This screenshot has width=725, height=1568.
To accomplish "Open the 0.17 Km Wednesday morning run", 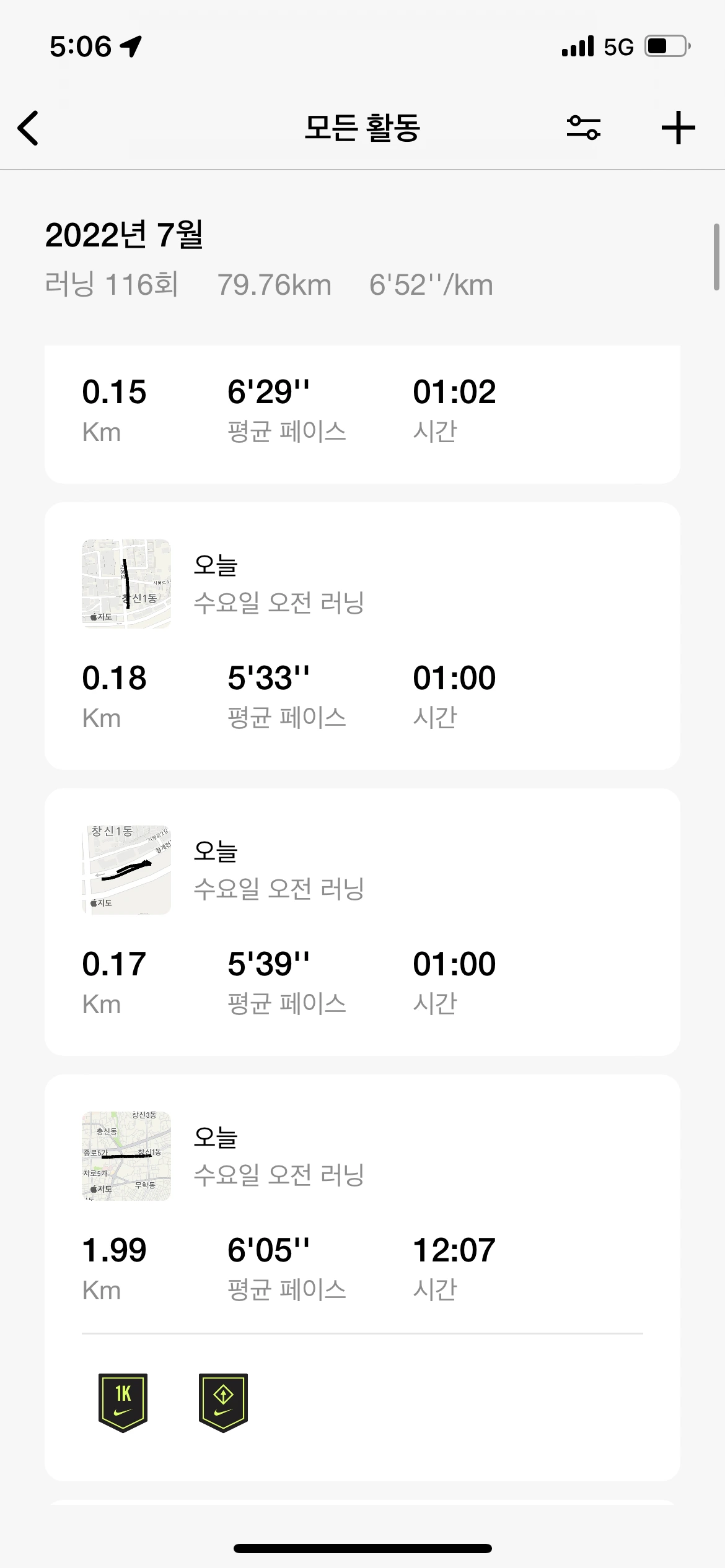I will click(x=362, y=921).
